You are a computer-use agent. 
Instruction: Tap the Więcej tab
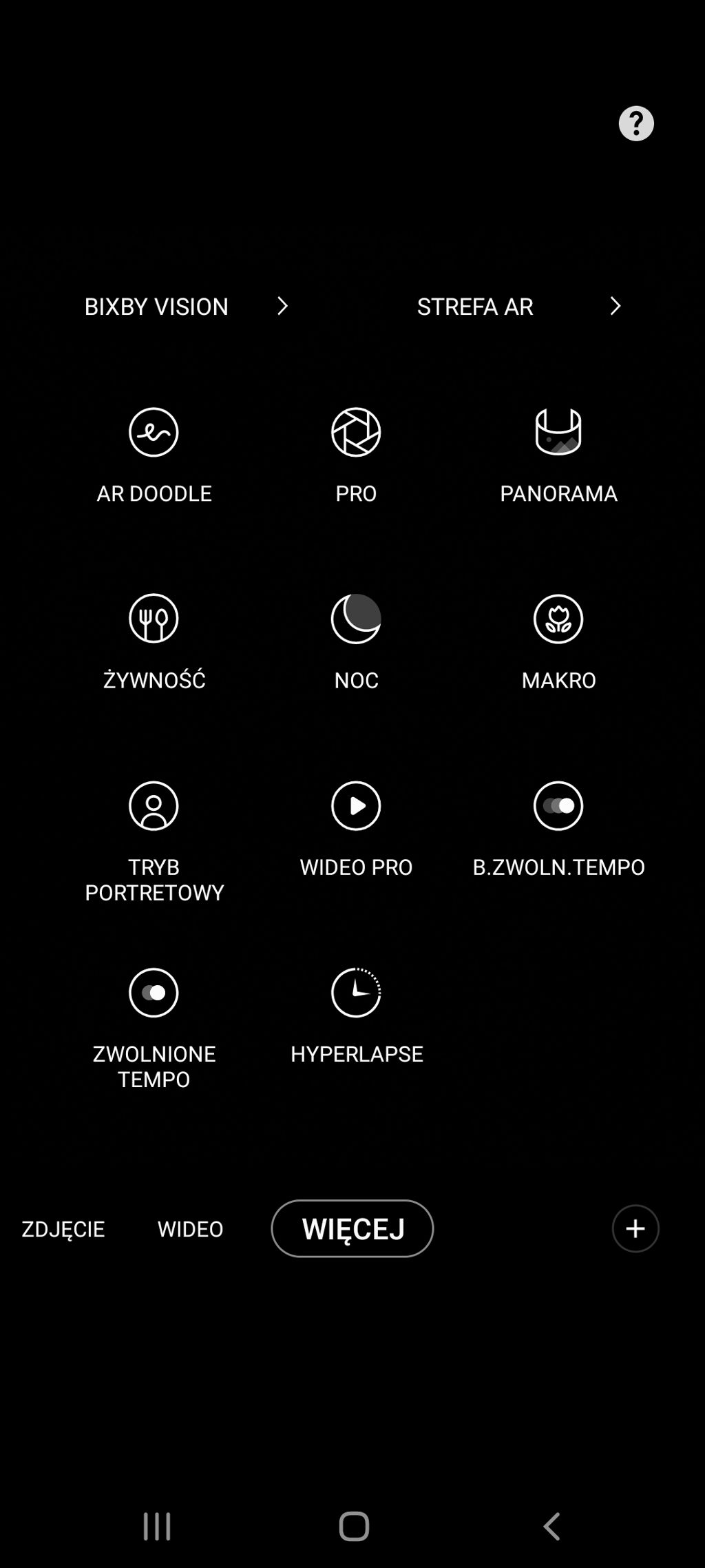[x=352, y=1229]
